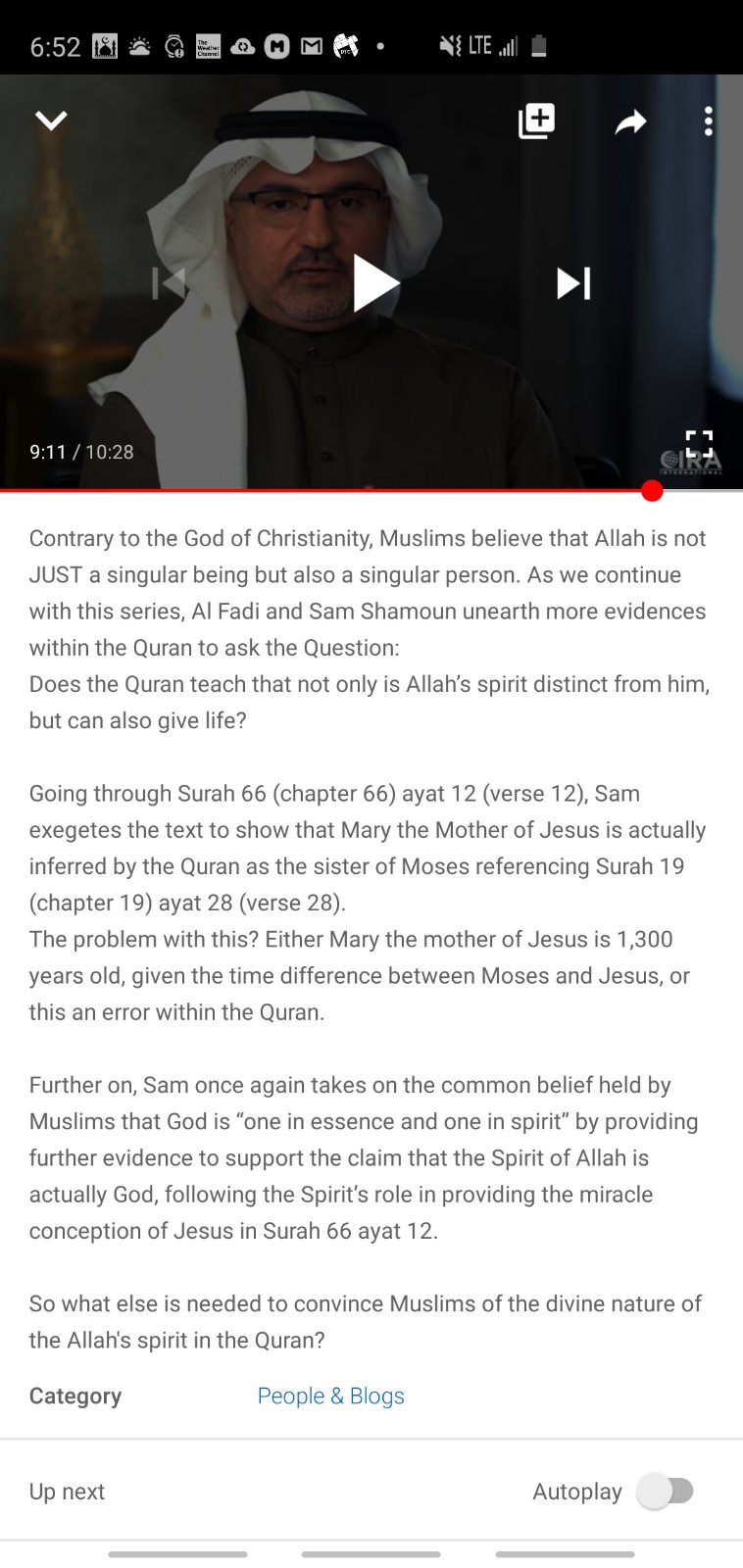Share this video

pos(630,122)
